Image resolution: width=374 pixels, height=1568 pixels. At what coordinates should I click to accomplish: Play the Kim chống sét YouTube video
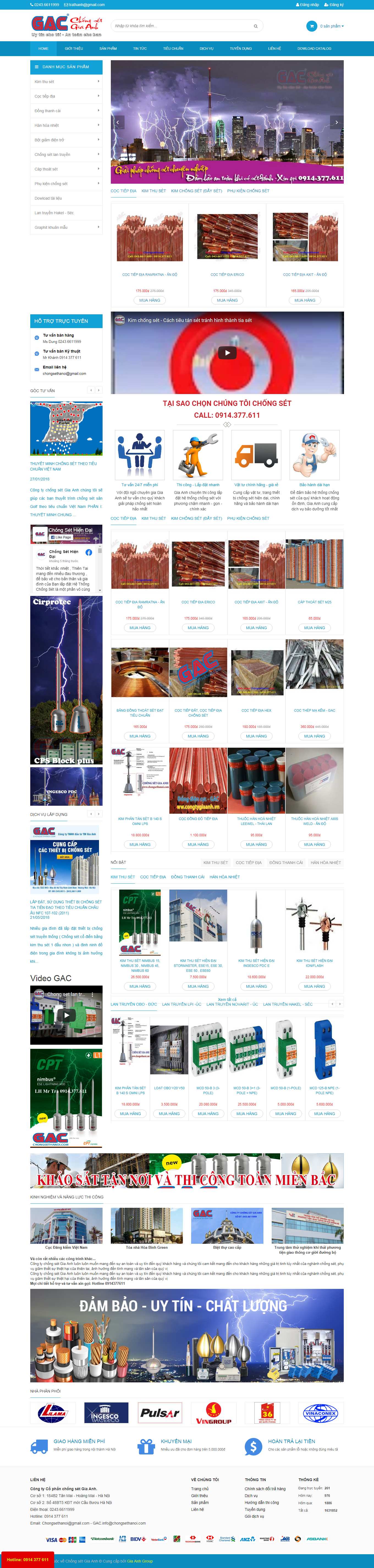point(227,353)
